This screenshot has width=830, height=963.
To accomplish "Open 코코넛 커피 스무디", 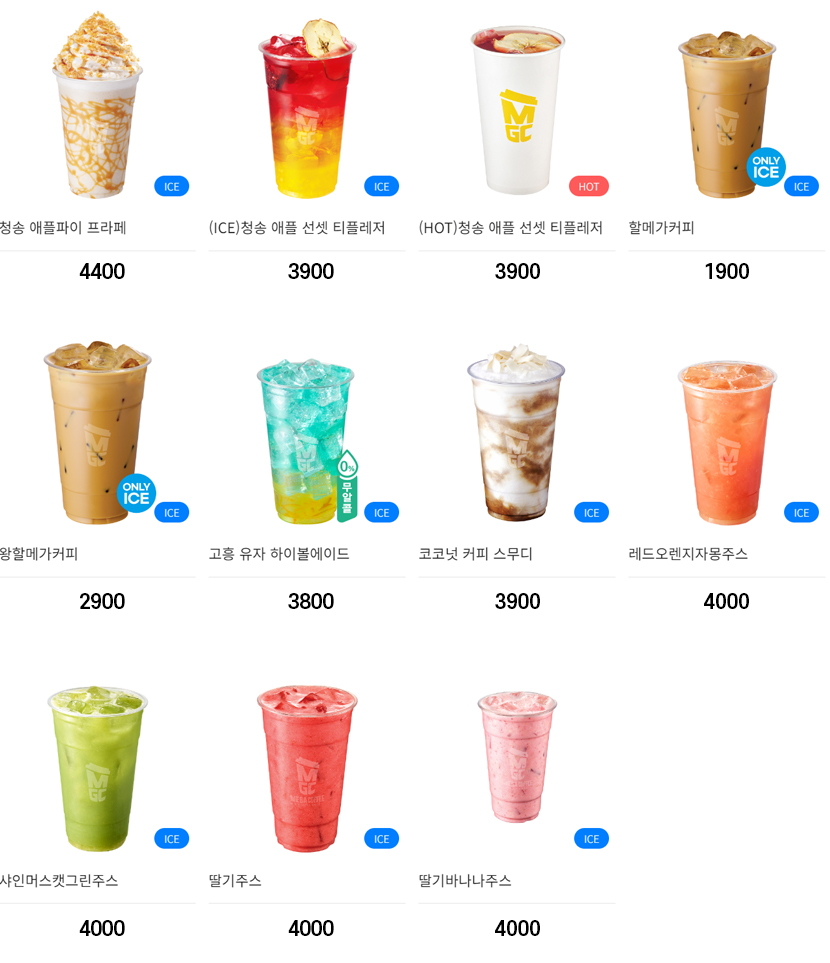I will [x=517, y=473].
